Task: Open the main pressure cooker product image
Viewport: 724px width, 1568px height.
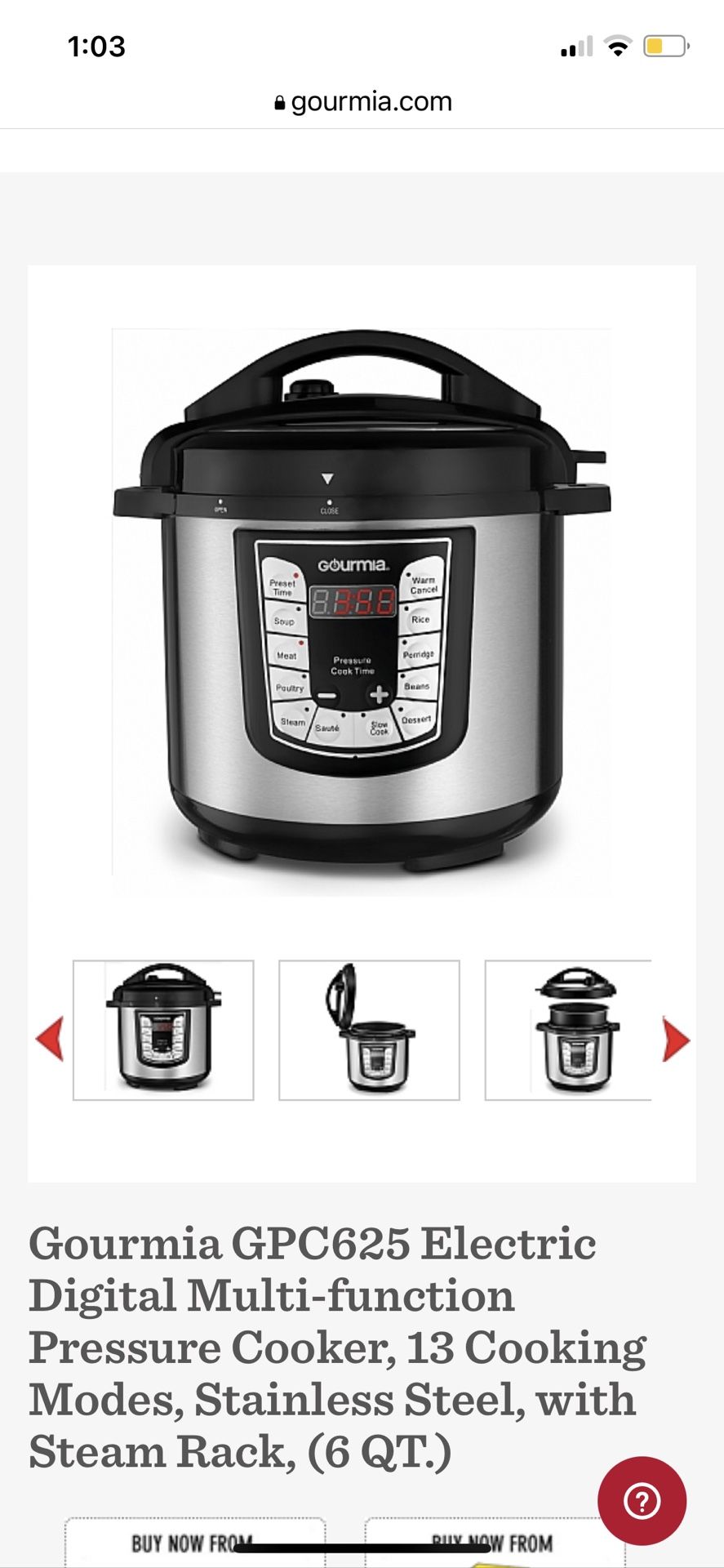Action: [x=362, y=602]
